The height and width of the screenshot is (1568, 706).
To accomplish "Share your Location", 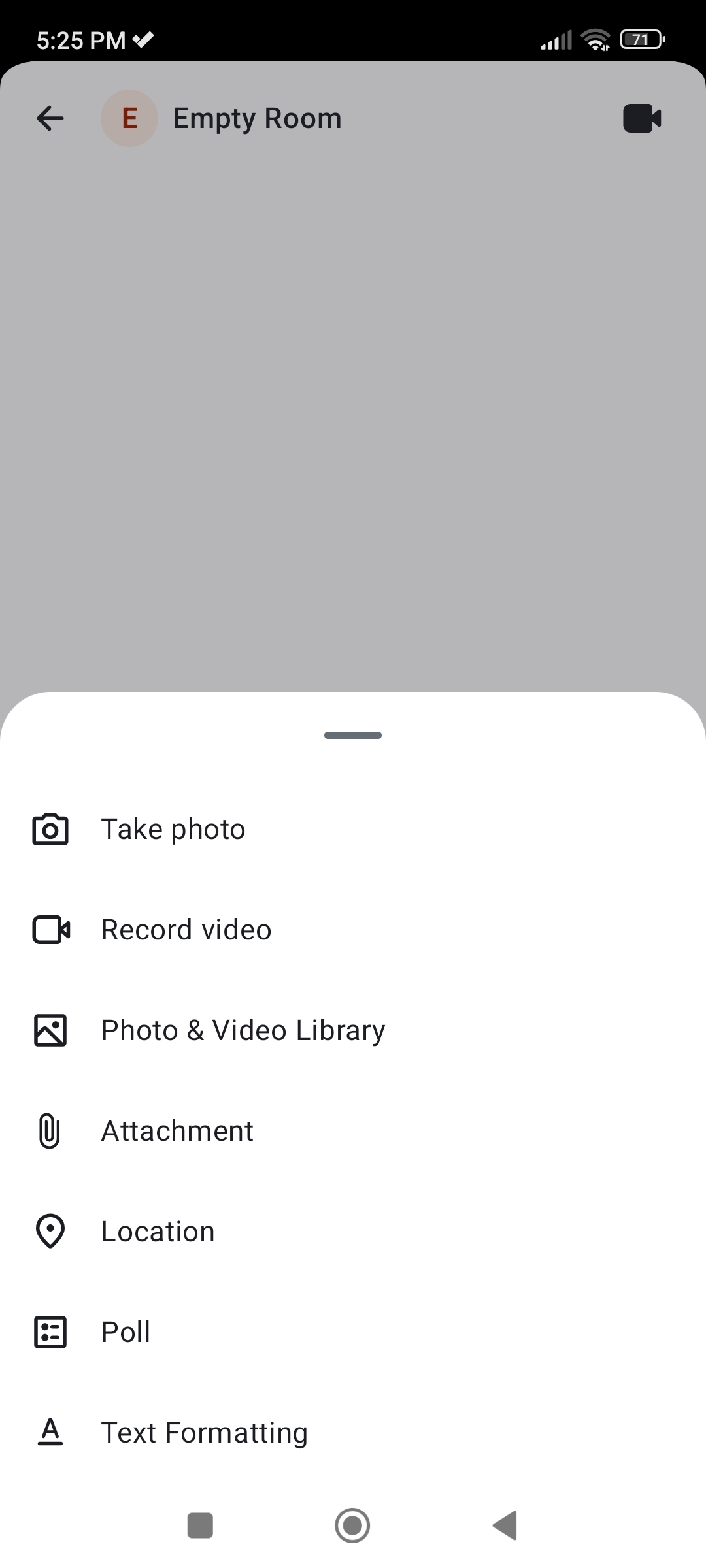I will 158,1232.
